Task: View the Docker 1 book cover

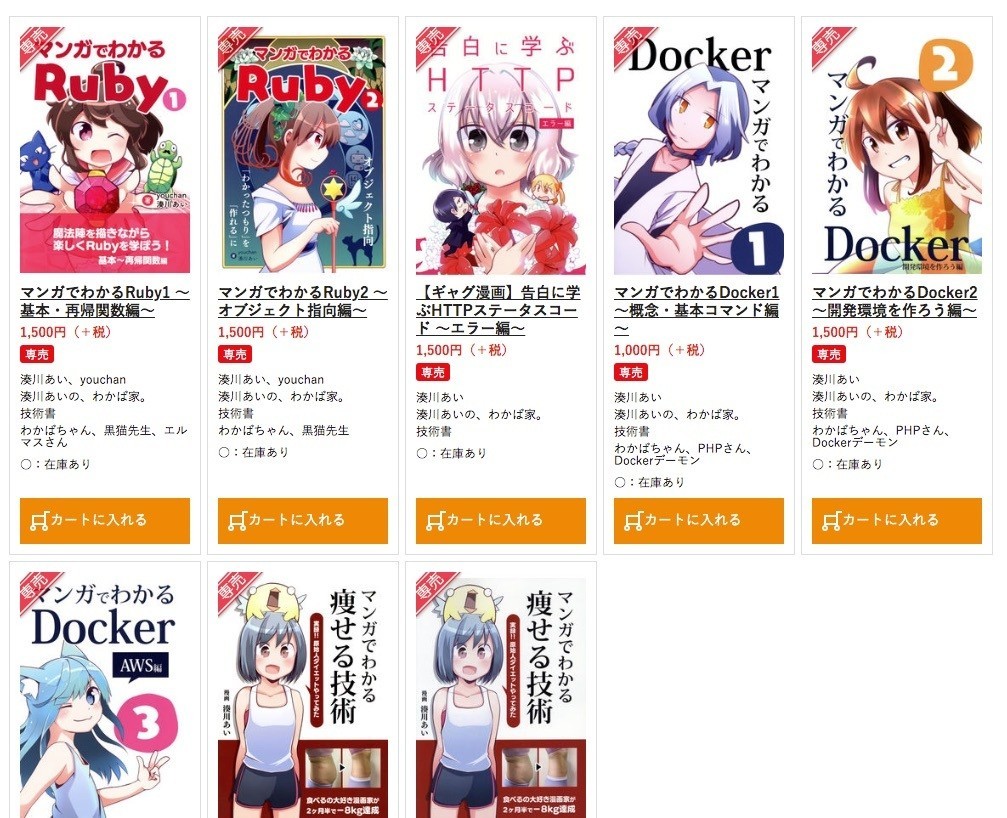Action: point(698,150)
